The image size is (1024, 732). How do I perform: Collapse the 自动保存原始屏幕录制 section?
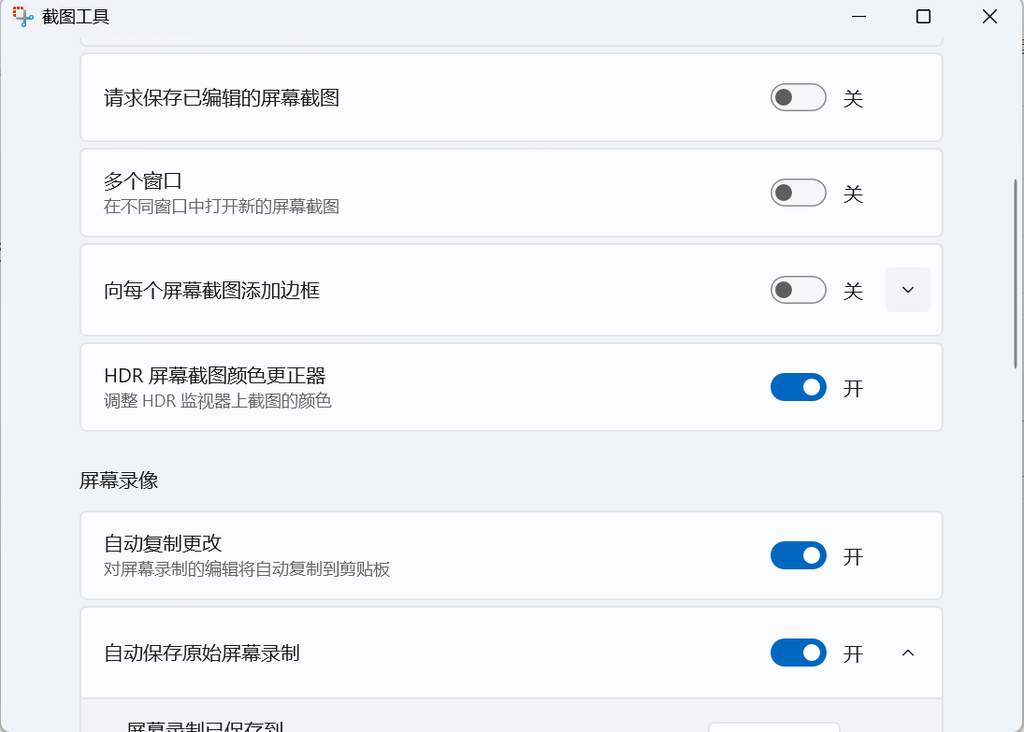pyautogui.click(x=908, y=653)
